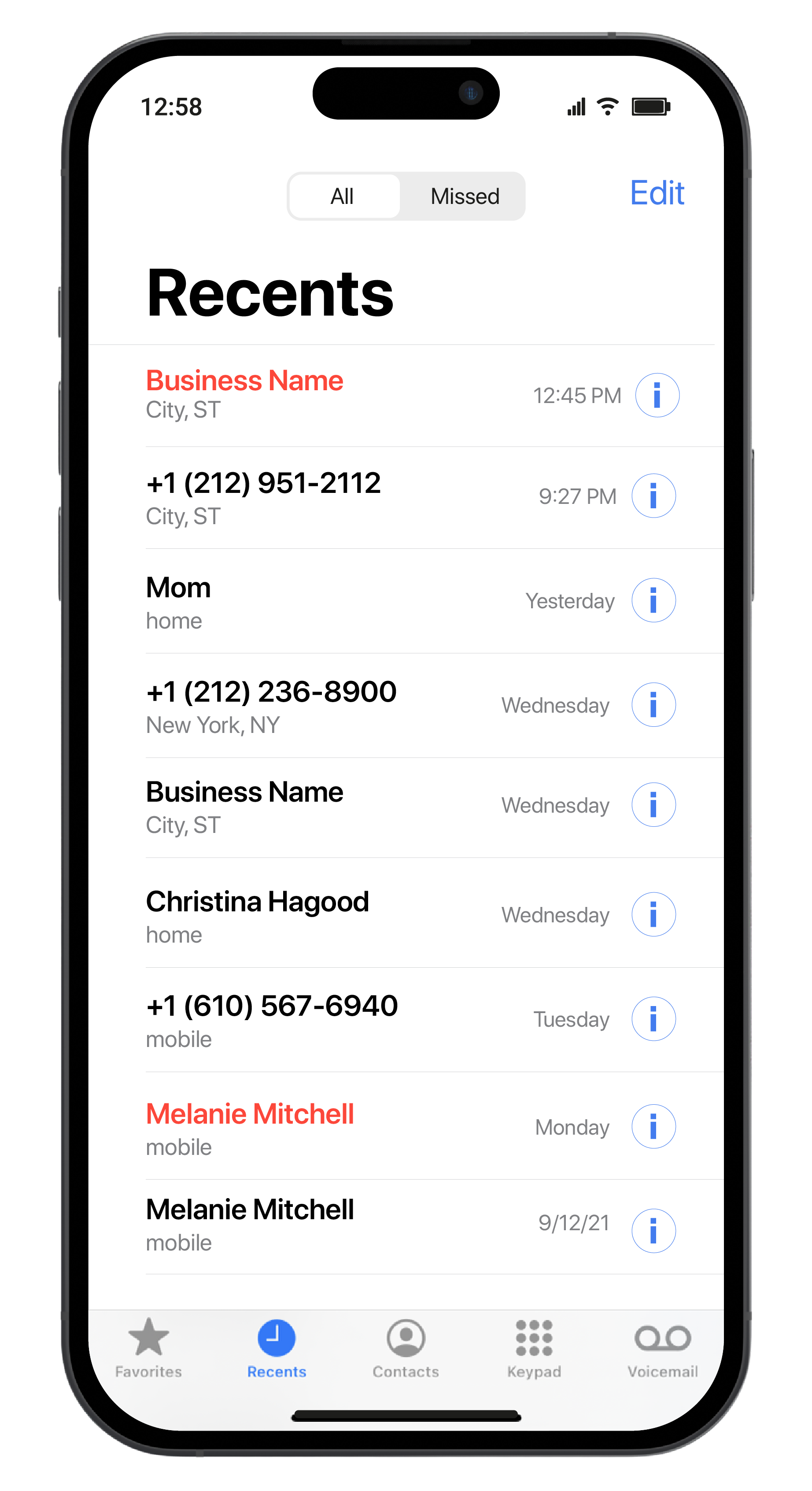This screenshot has height=1491, width=812.
Task: Open info for Business Name 12:45 PM call
Action: [x=656, y=395]
